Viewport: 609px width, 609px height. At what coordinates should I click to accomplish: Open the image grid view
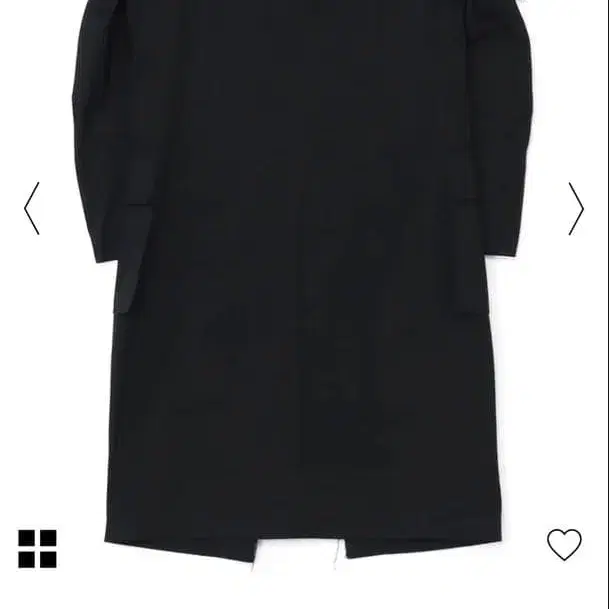(x=38, y=548)
